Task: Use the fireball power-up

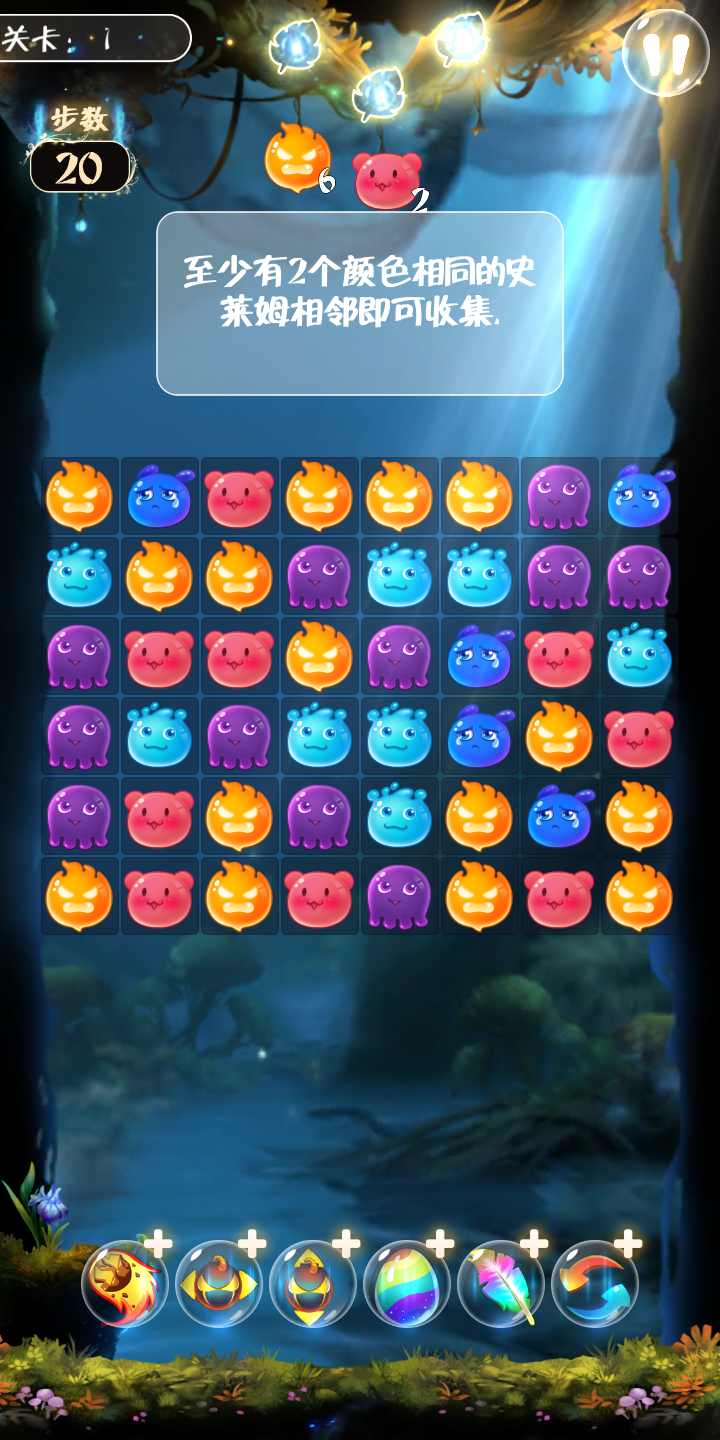Action: (x=124, y=1283)
